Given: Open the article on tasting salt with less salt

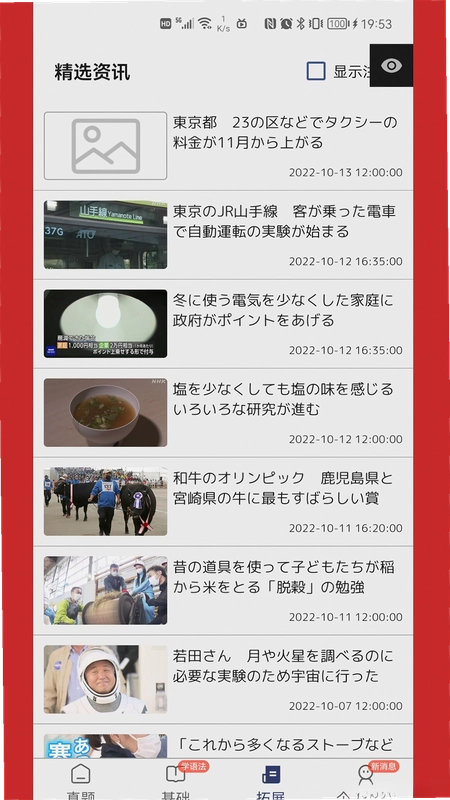Looking at the screenshot, I should click(223, 413).
